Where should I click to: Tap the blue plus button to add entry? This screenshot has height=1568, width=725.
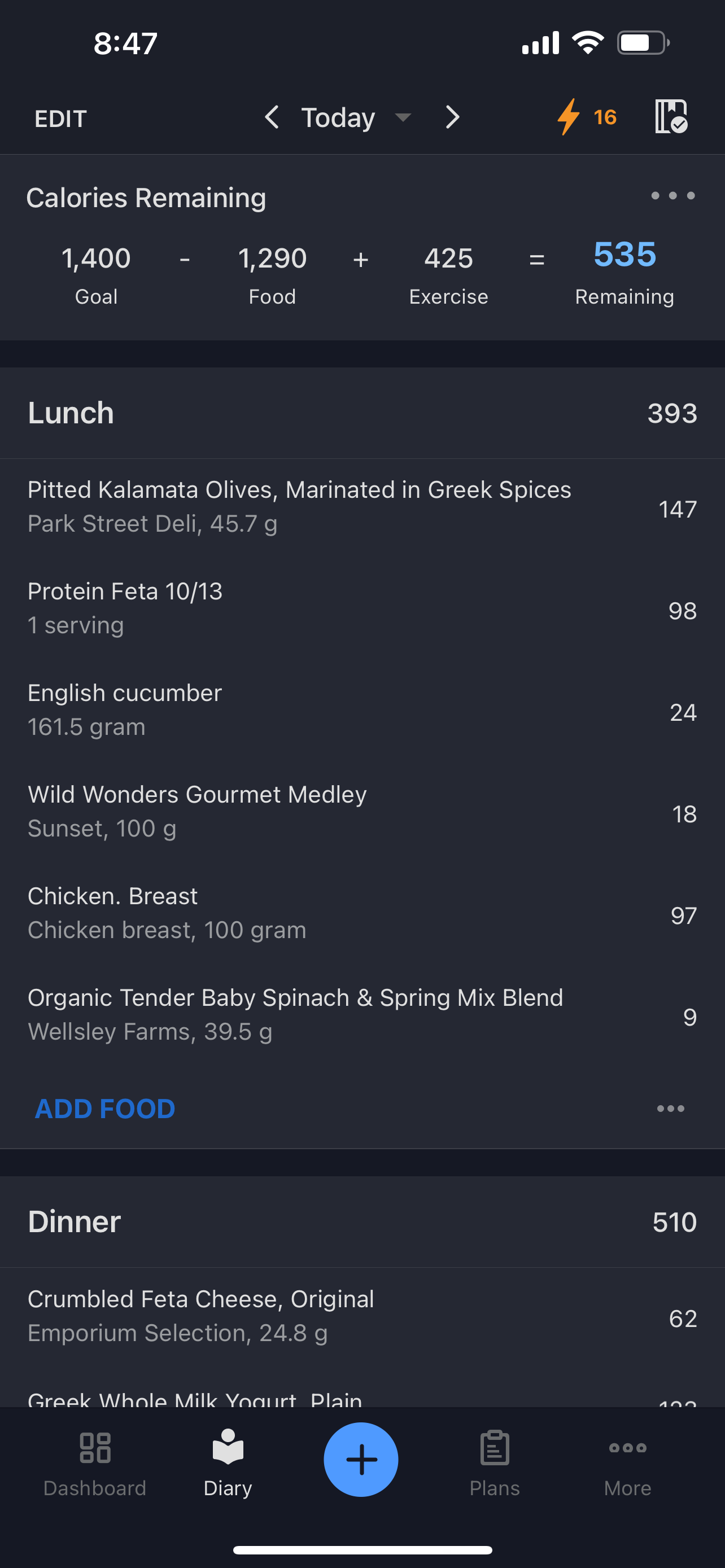pos(361,1458)
